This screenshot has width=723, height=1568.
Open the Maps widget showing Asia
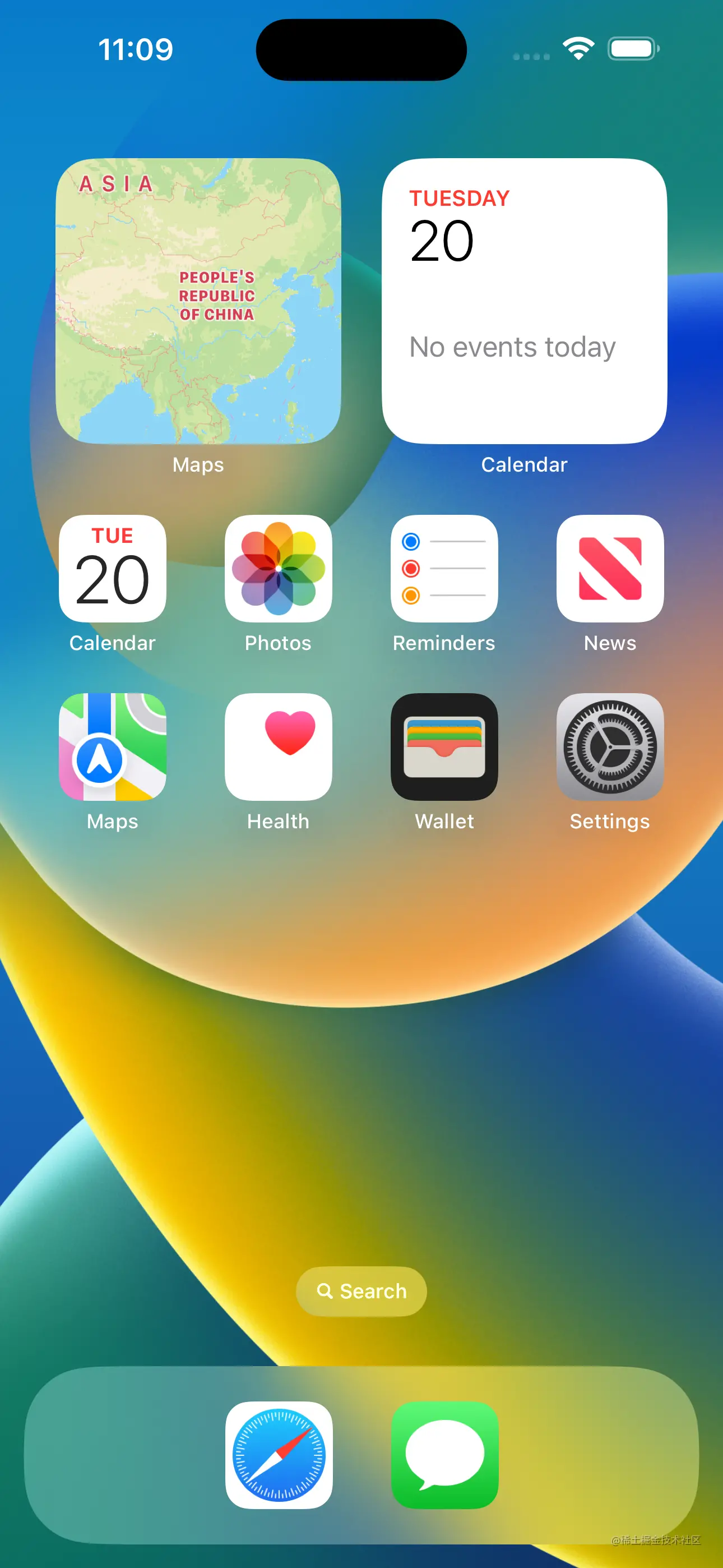point(198,301)
